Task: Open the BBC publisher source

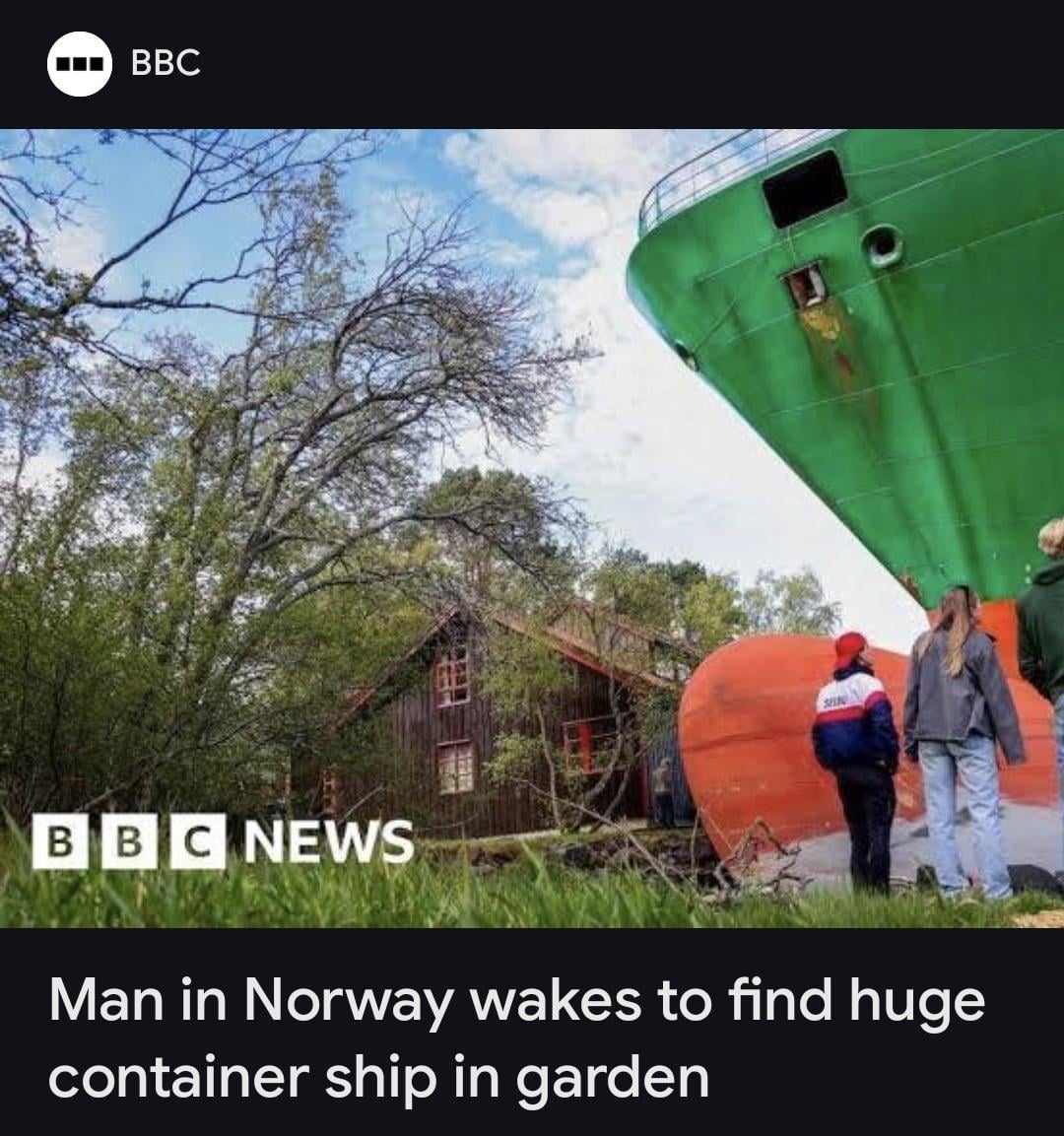Action: [125, 63]
